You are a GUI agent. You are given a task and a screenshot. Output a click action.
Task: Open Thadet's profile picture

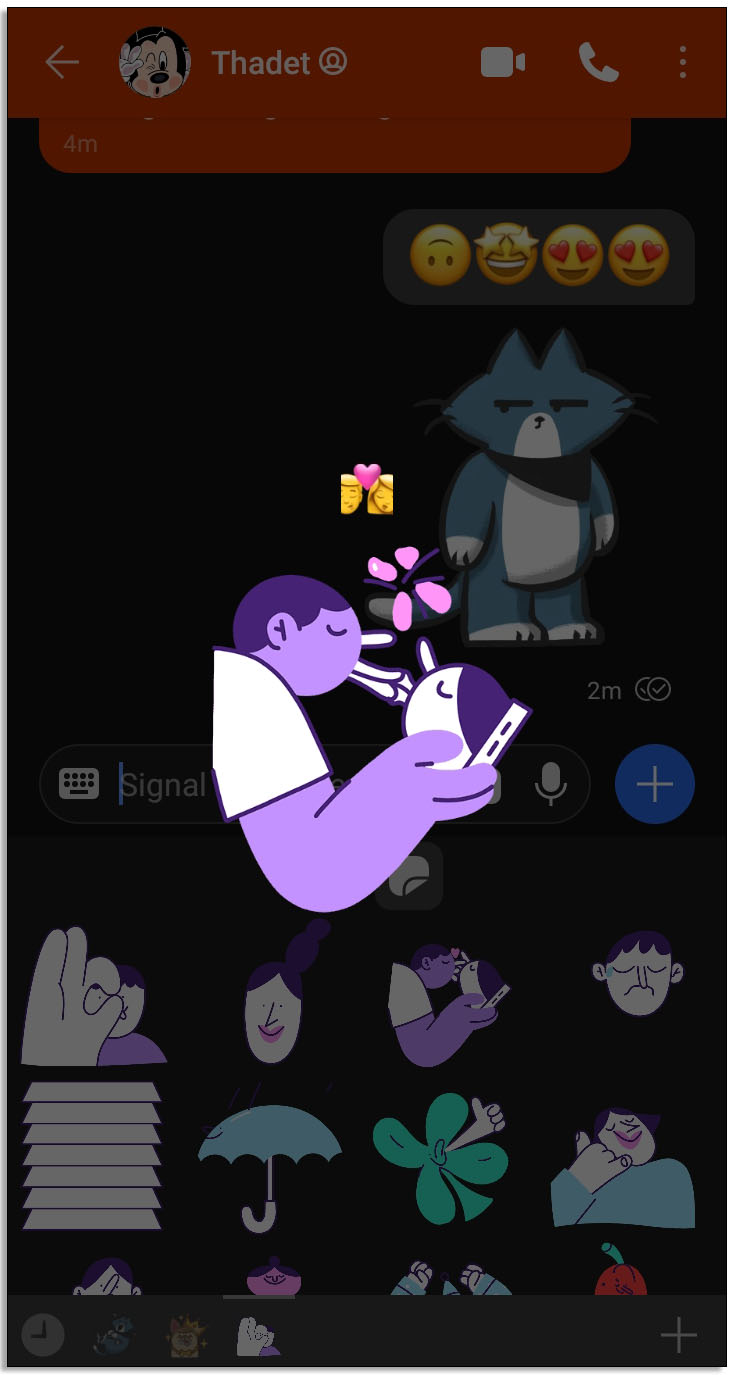(155, 63)
